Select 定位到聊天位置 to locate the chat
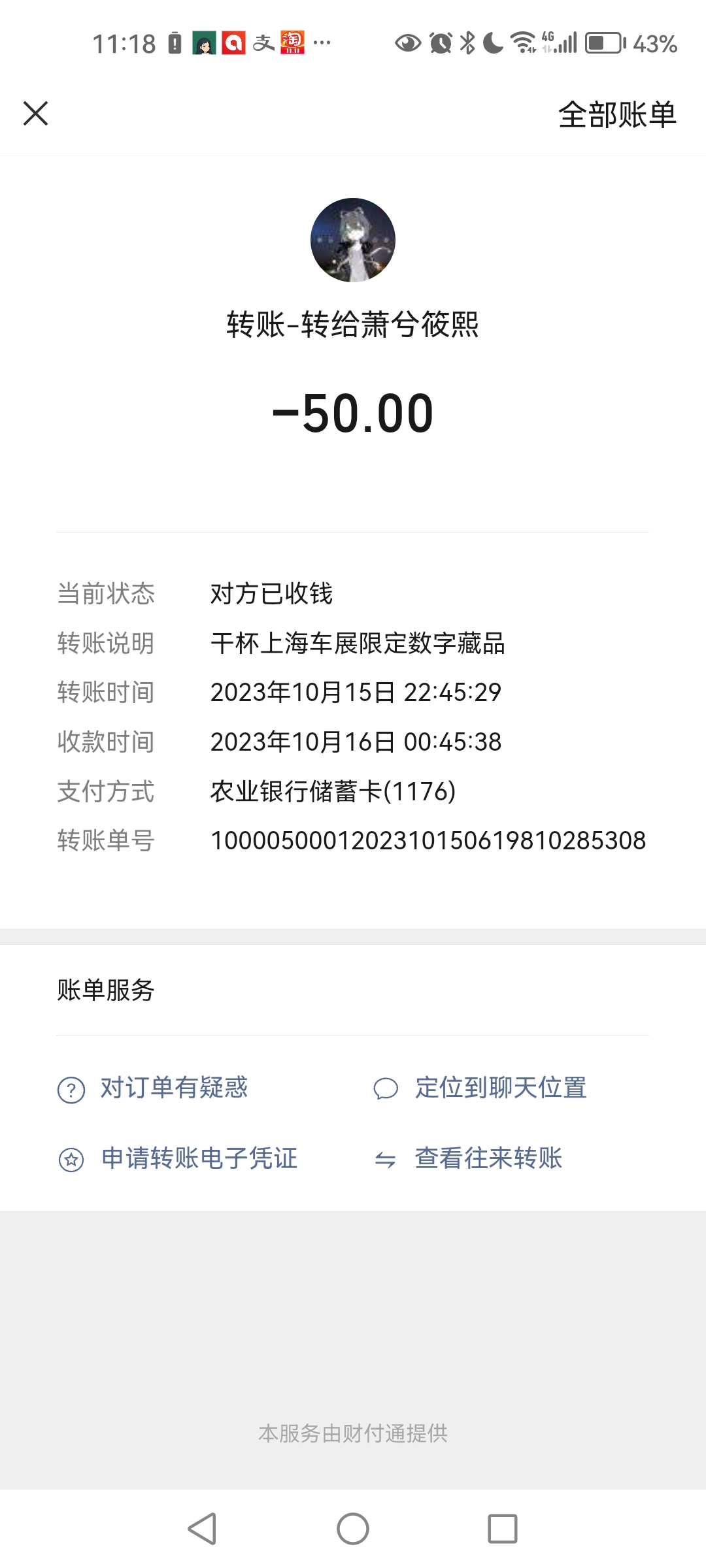Viewport: 706px width, 1568px height. tap(500, 1088)
